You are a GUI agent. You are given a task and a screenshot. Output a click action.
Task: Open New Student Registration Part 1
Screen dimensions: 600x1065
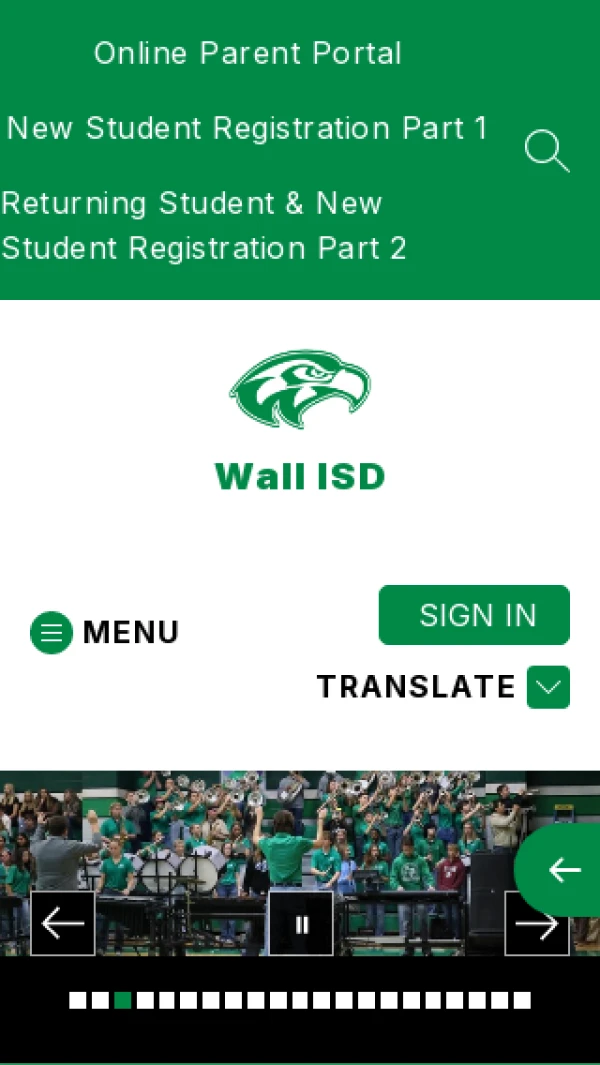[247, 128]
